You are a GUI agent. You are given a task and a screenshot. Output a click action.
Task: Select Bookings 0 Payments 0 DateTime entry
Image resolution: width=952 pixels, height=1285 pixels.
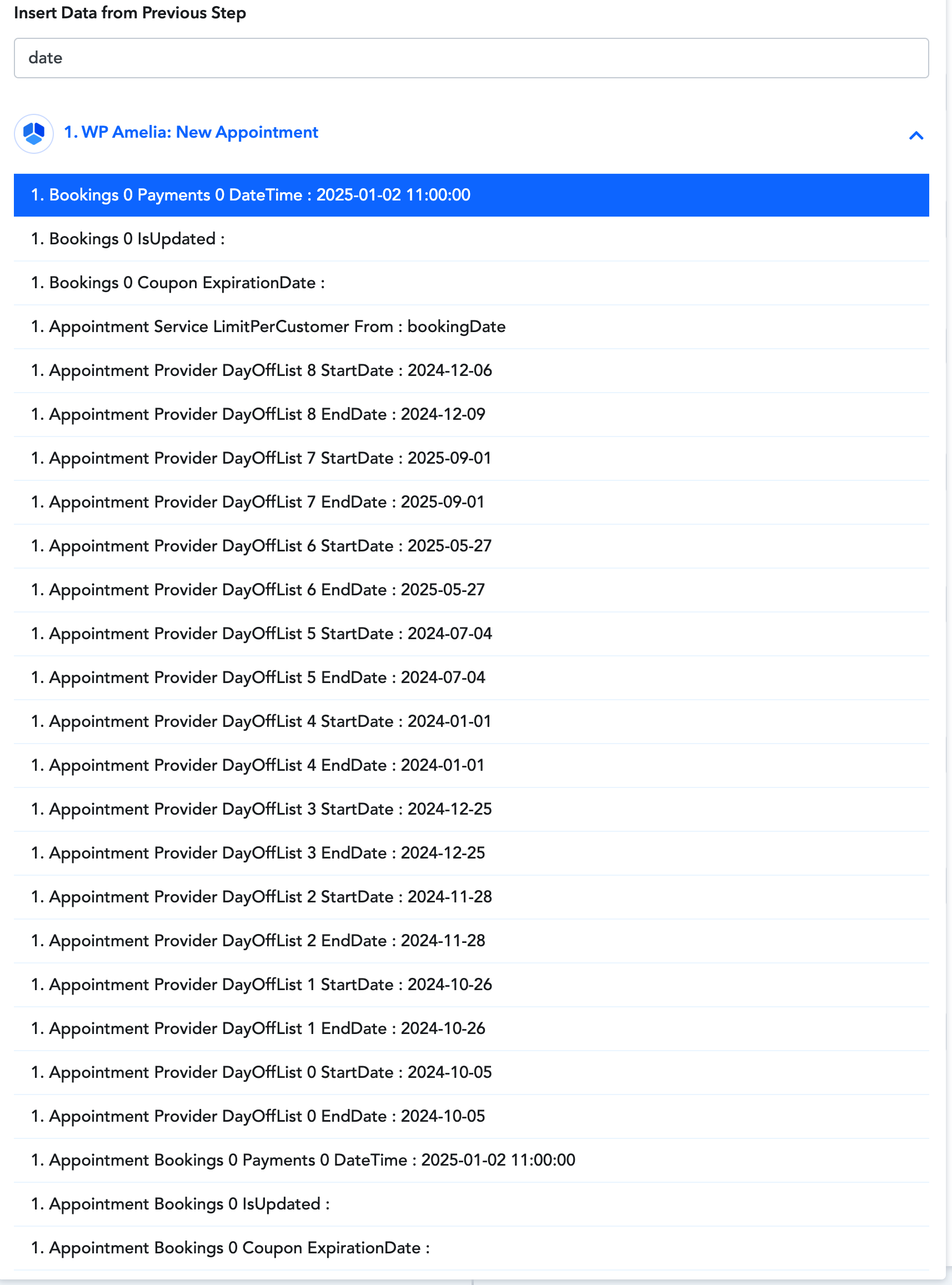pos(250,195)
